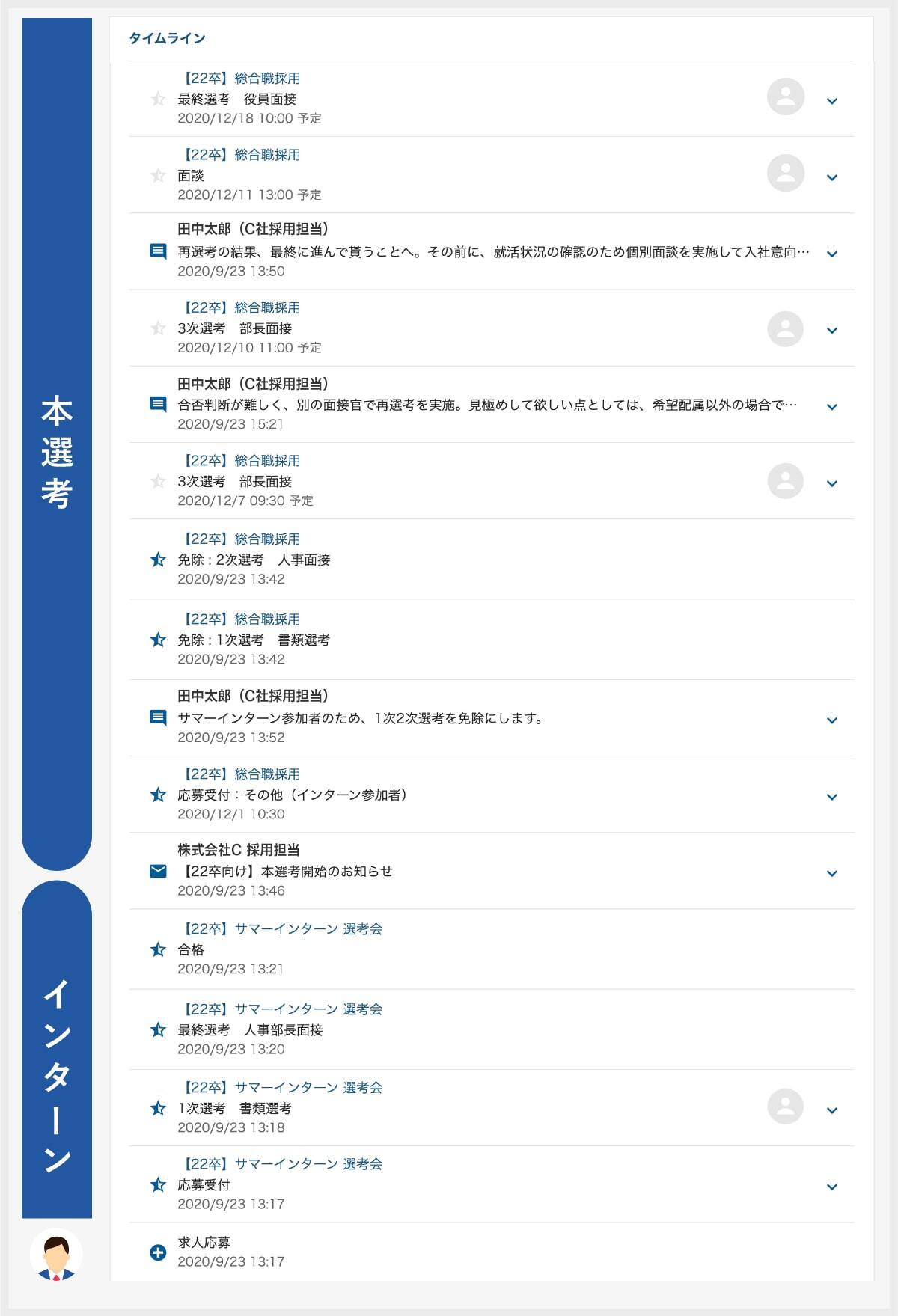
Task: Open the 【22卒】総合職採用 link on 面談
Action: [241, 156]
